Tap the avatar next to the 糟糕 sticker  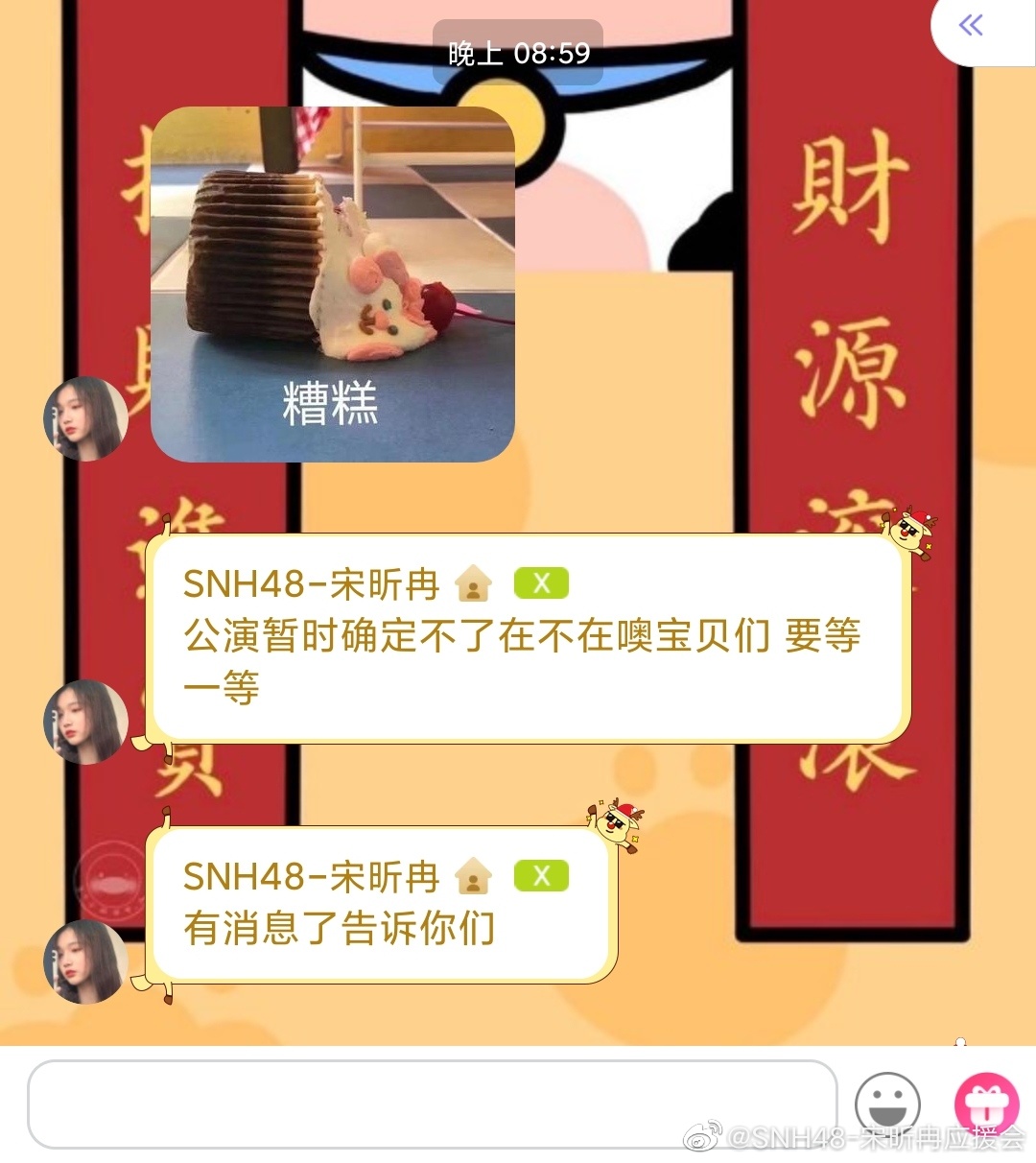(x=85, y=418)
